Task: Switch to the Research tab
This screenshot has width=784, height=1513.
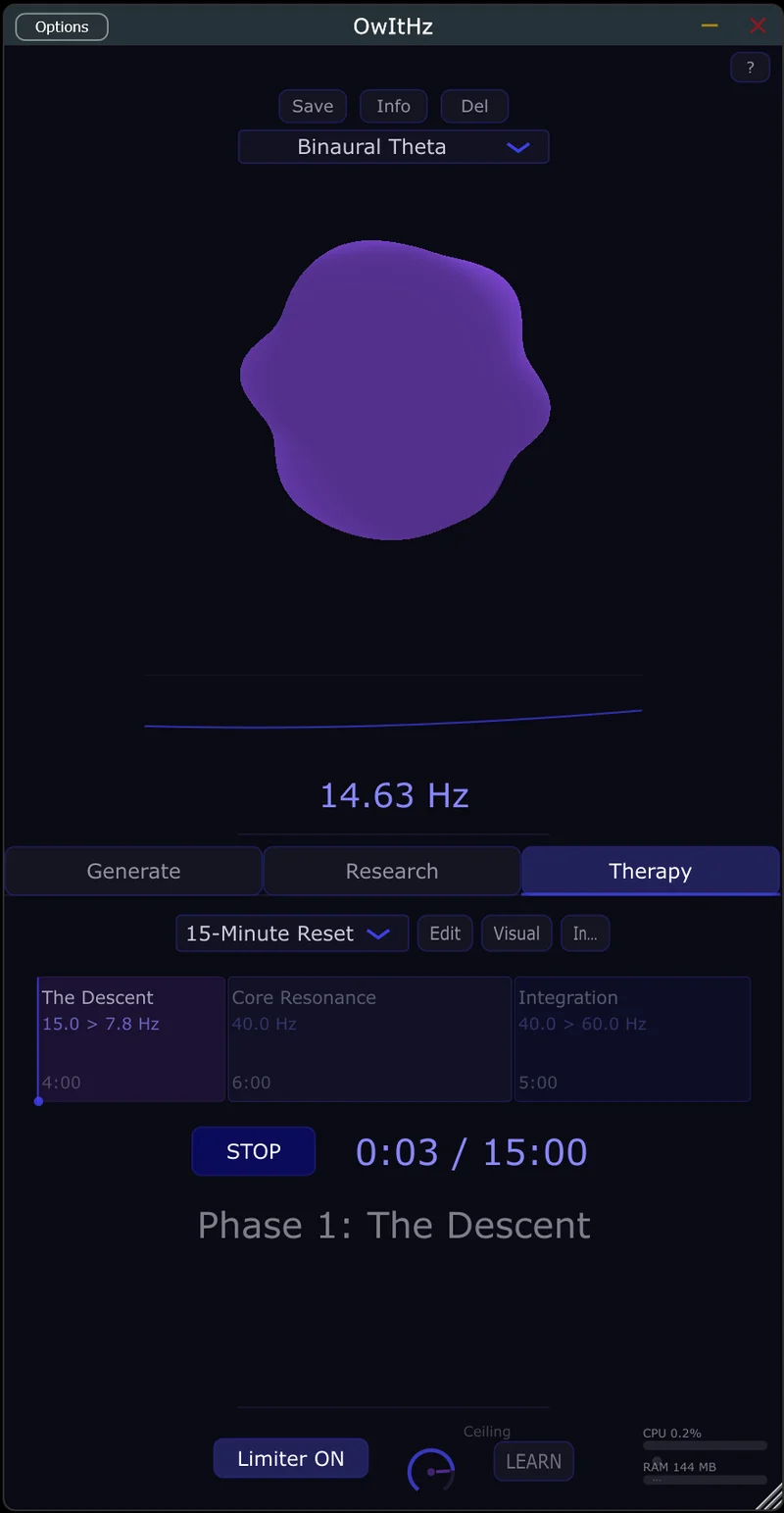Action: click(x=392, y=871)
